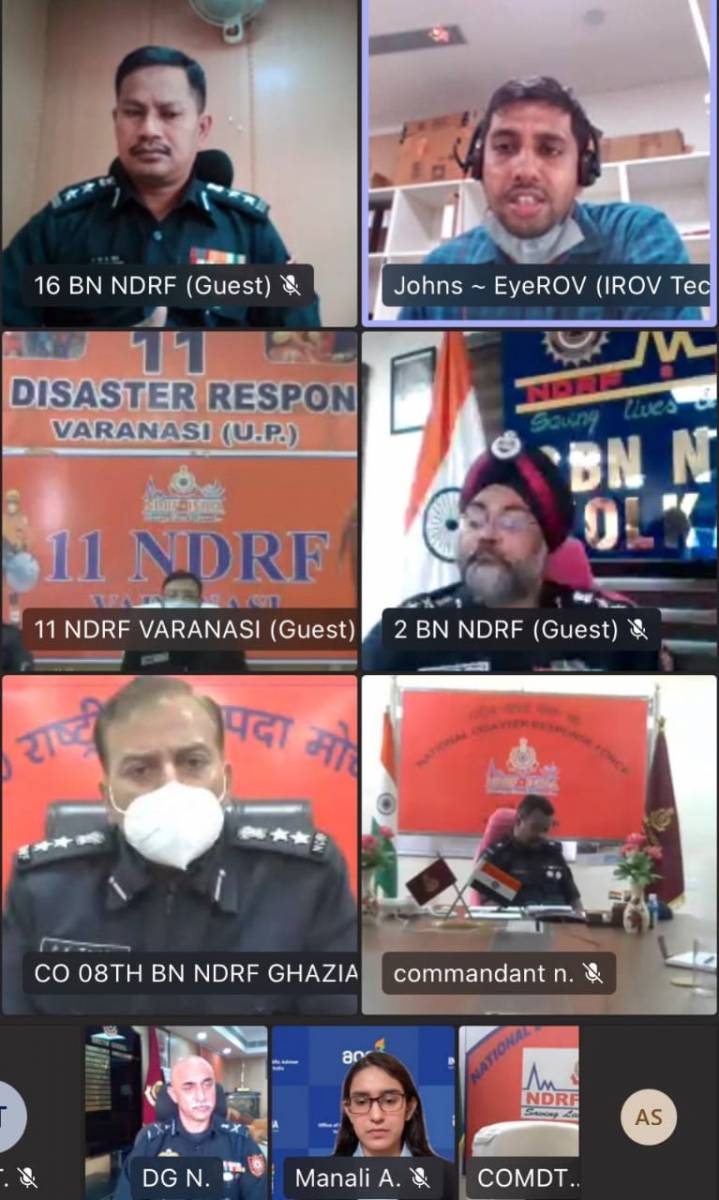Tap the AS participant avatar
Viewport: 719px width, 1200px height.
[649, 1117]
